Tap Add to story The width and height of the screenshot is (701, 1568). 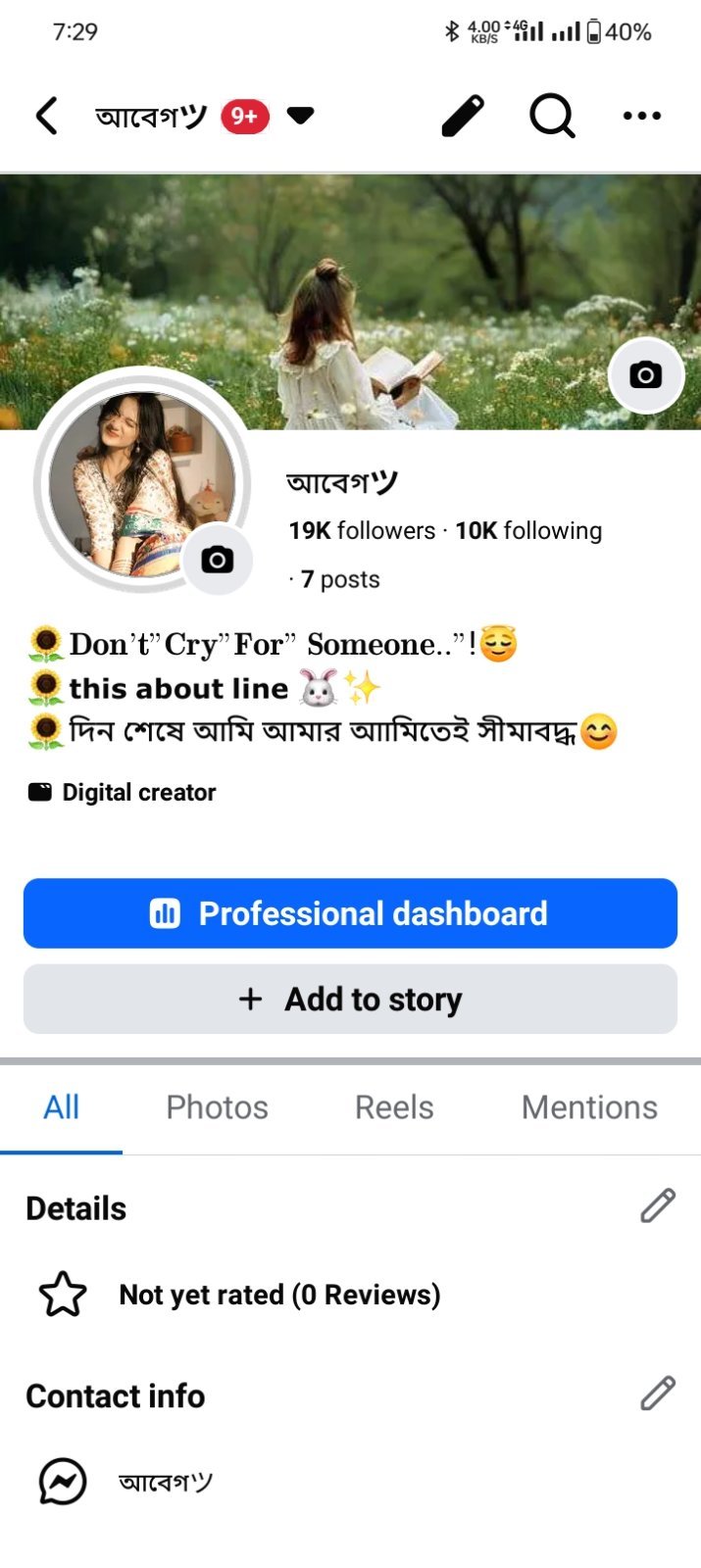350,999
